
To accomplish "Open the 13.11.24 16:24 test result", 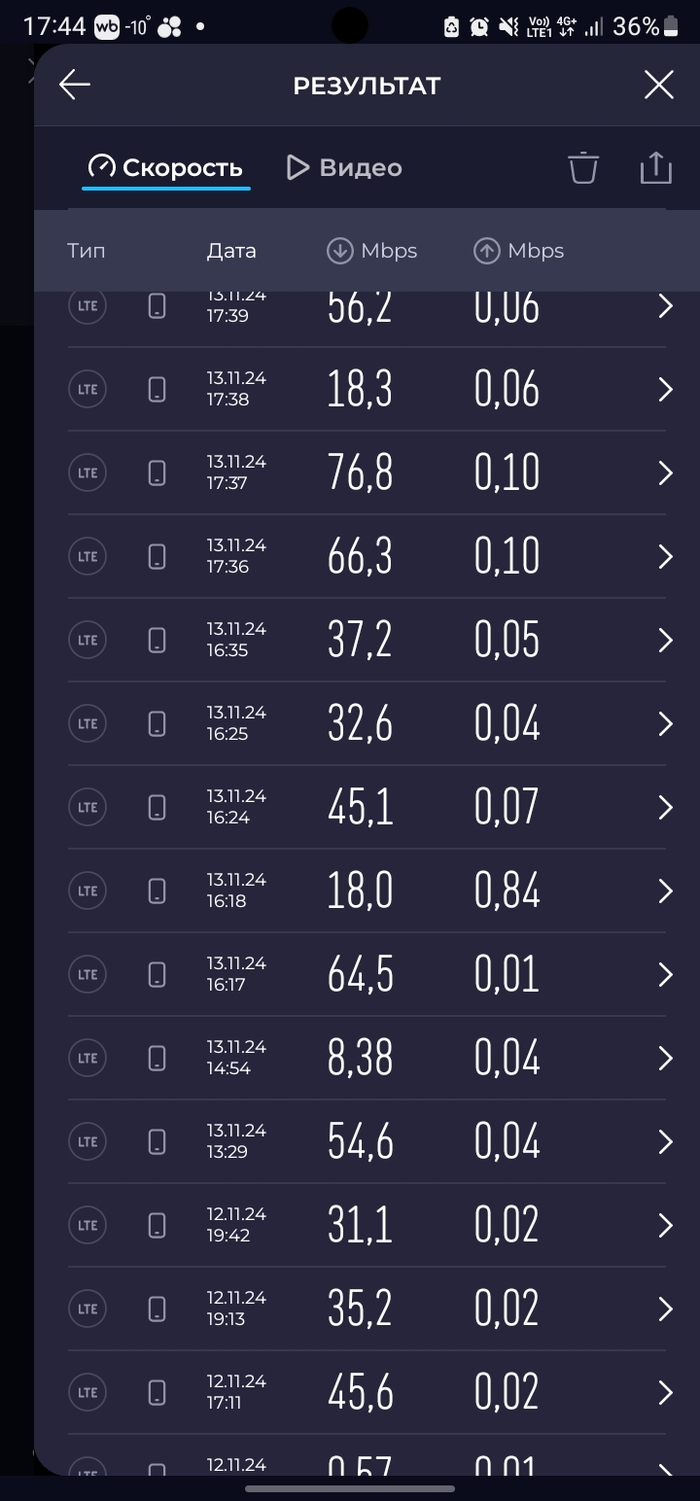I will coord(366,808).
